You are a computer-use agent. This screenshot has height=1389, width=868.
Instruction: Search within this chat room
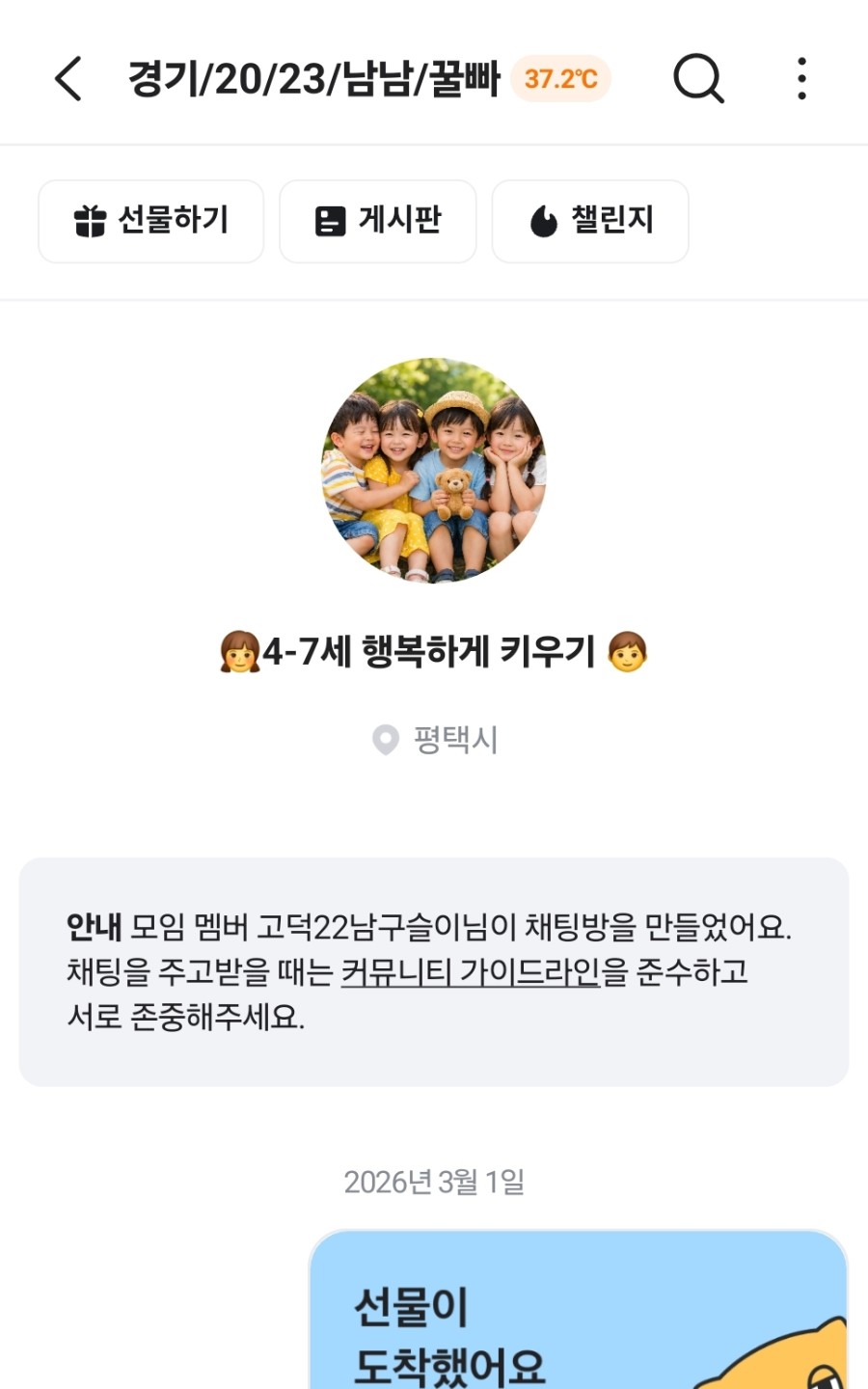point(698,78)
